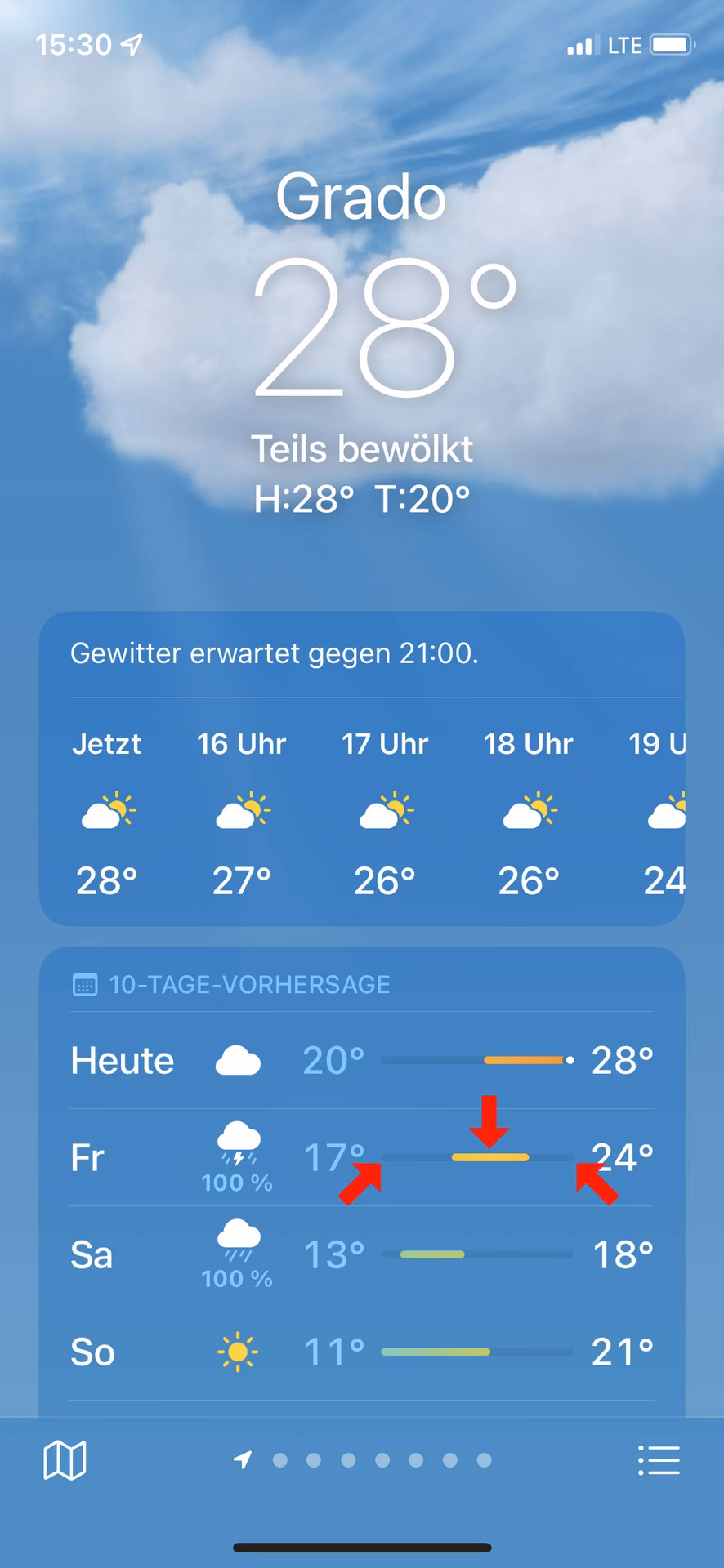
Task: Tap the city name Grado
Action: [x=362, y=196]
